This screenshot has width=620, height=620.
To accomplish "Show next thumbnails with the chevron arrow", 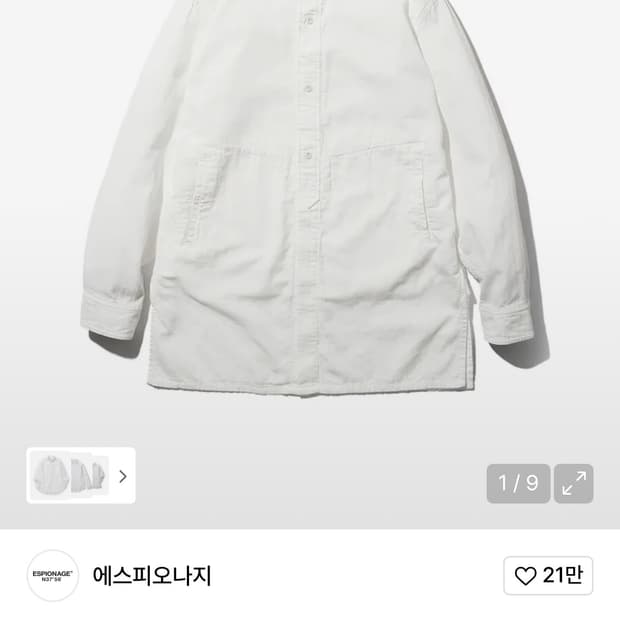I will 122,476.
